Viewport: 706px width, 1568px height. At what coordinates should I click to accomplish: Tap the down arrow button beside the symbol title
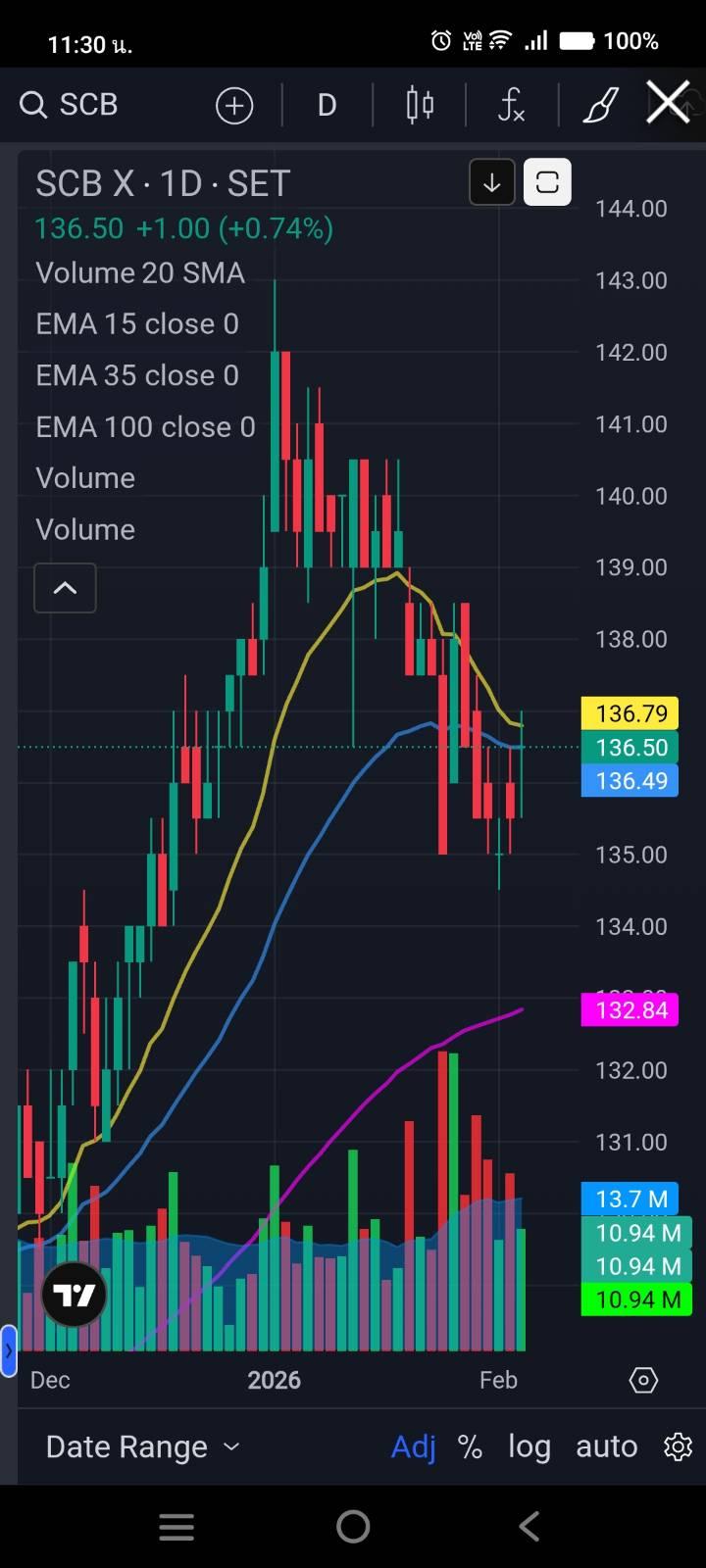pyautogui.click(x=491, y=183)
